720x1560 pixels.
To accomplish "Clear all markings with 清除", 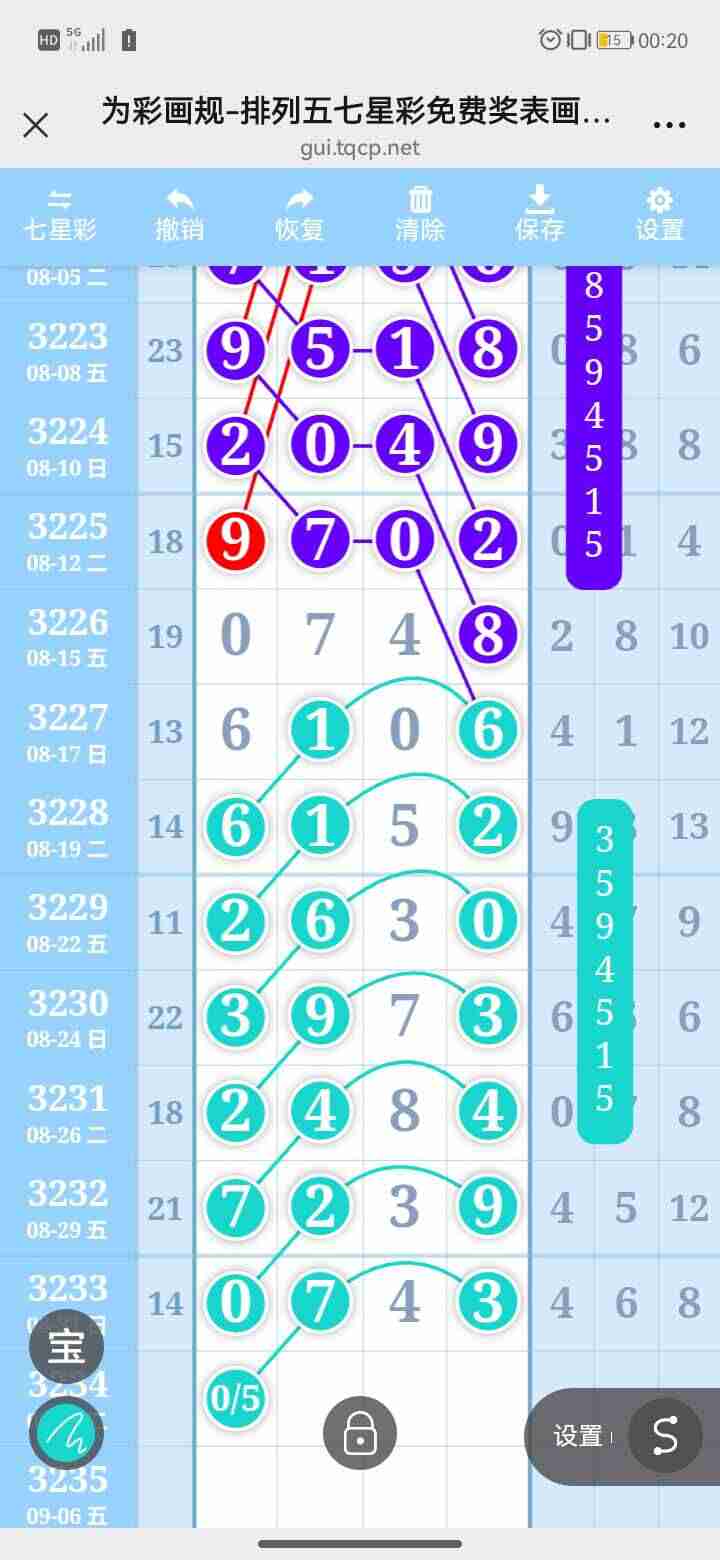I will click(x=420, y=215).
